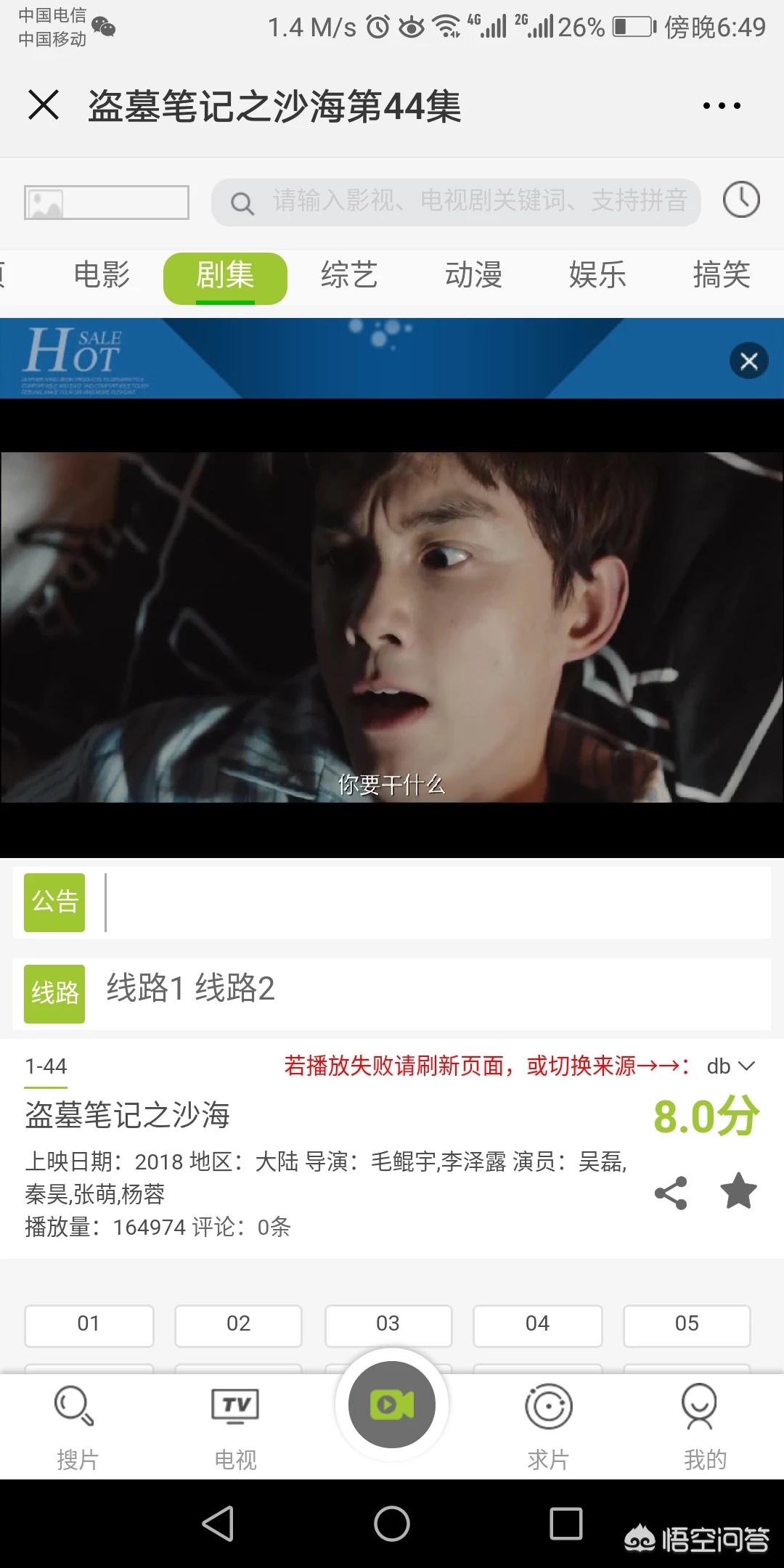Switch to the 动漫 tab
This screenshot has height=1568, width=784.
coord(473,276)
